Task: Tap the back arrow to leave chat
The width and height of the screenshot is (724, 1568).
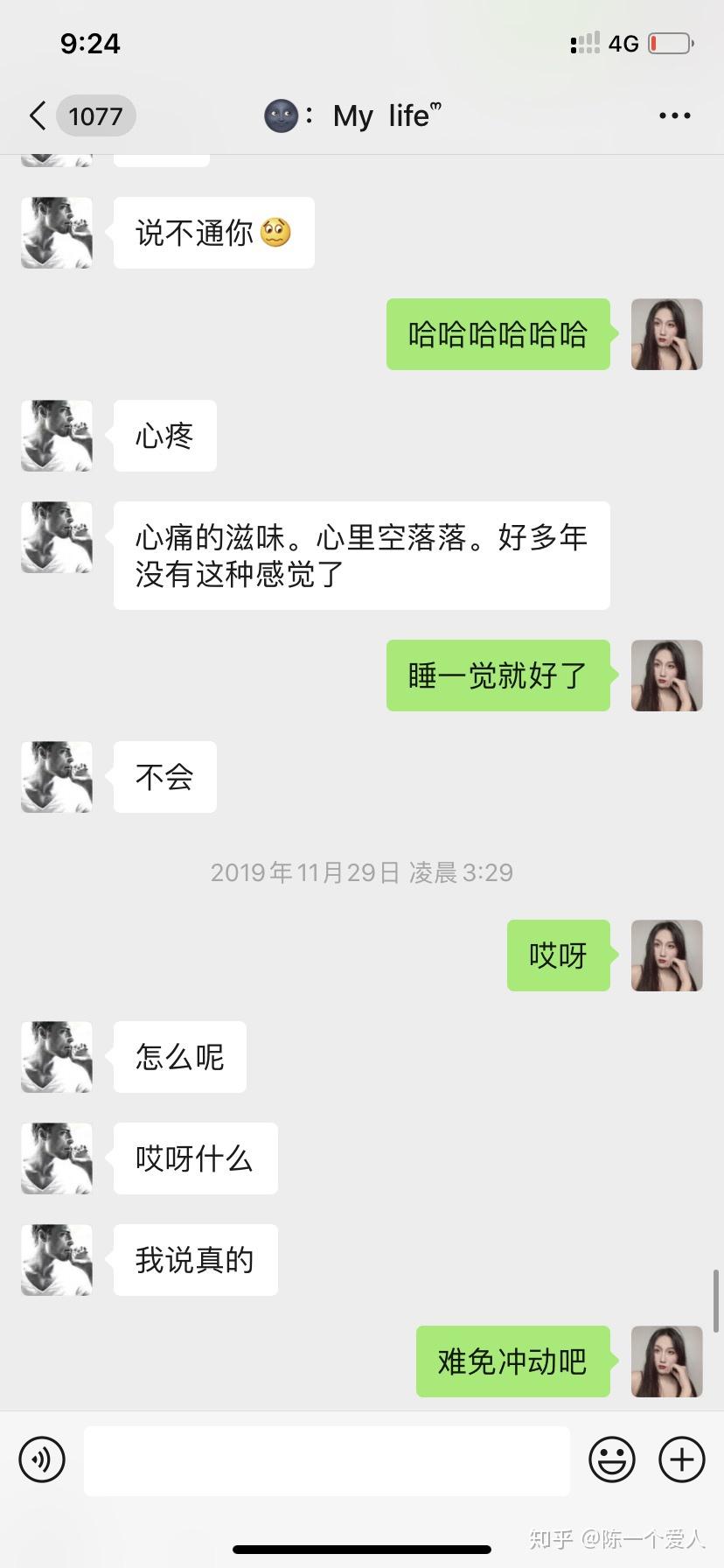Action: [x=37, y=115]
